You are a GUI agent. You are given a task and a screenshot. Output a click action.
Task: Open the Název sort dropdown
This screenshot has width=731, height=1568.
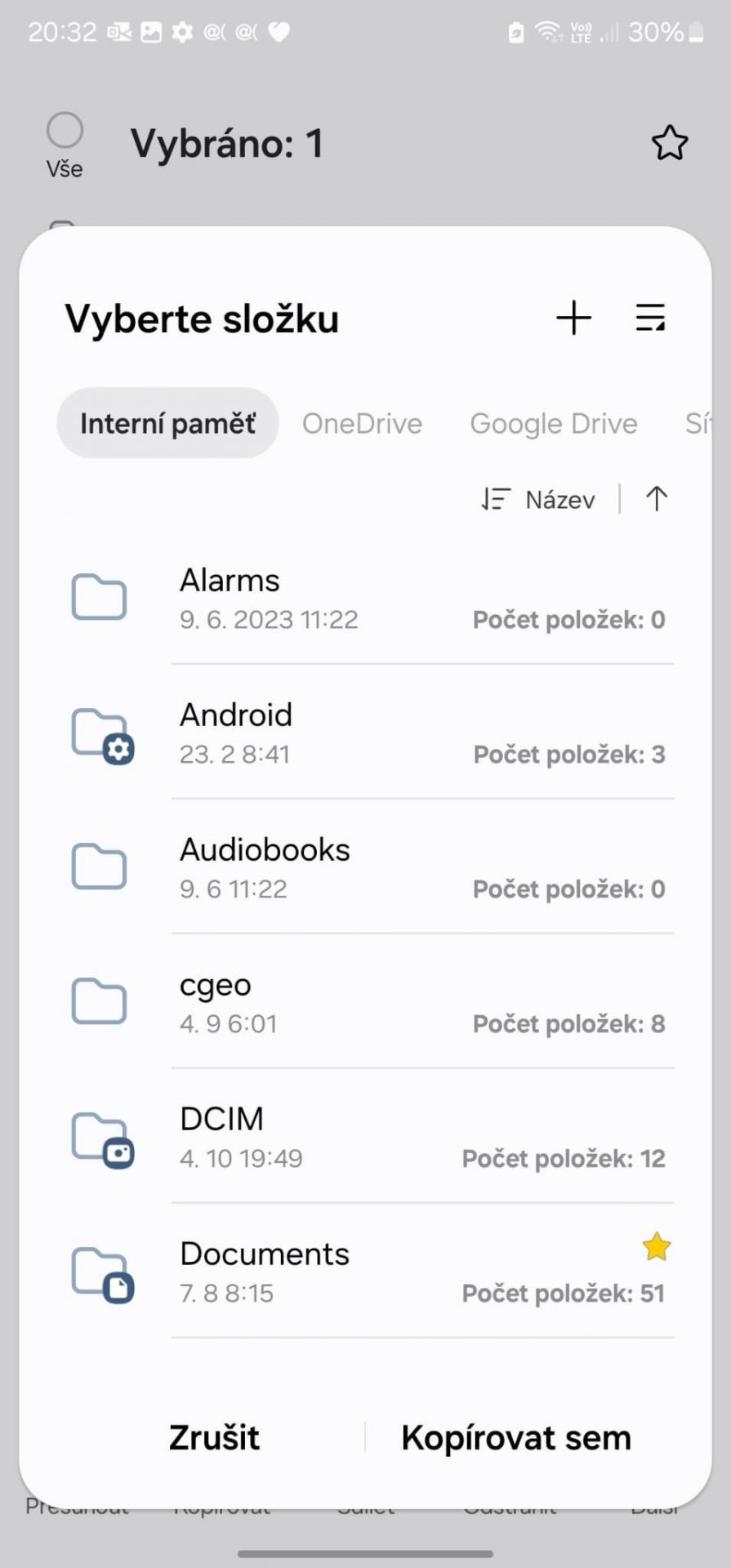tap(537, 499)
